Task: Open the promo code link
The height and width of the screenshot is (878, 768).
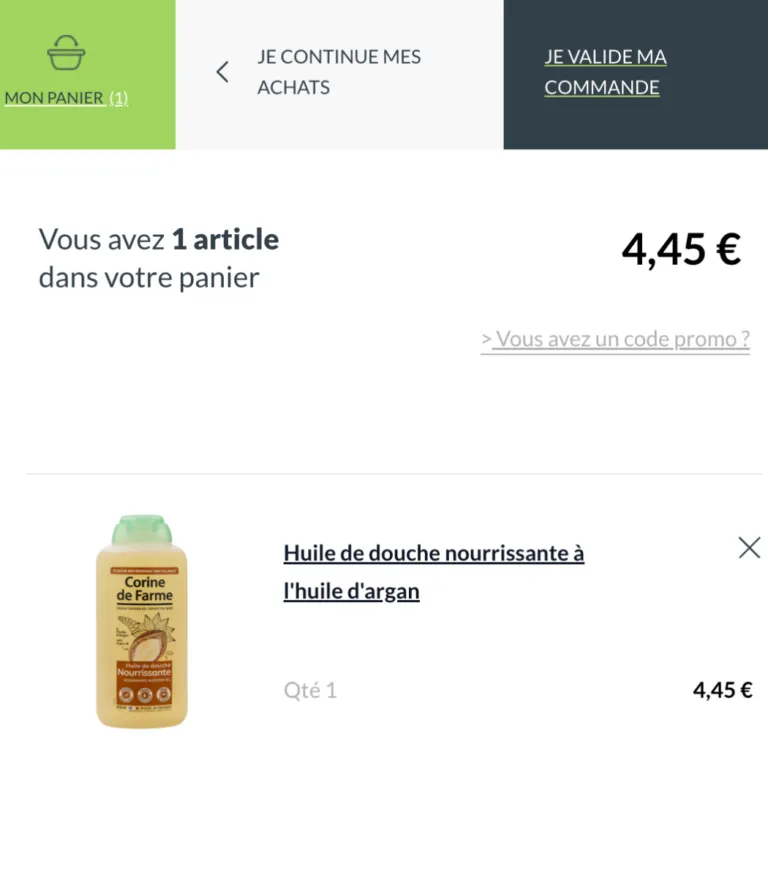Action: click(615, 339)
